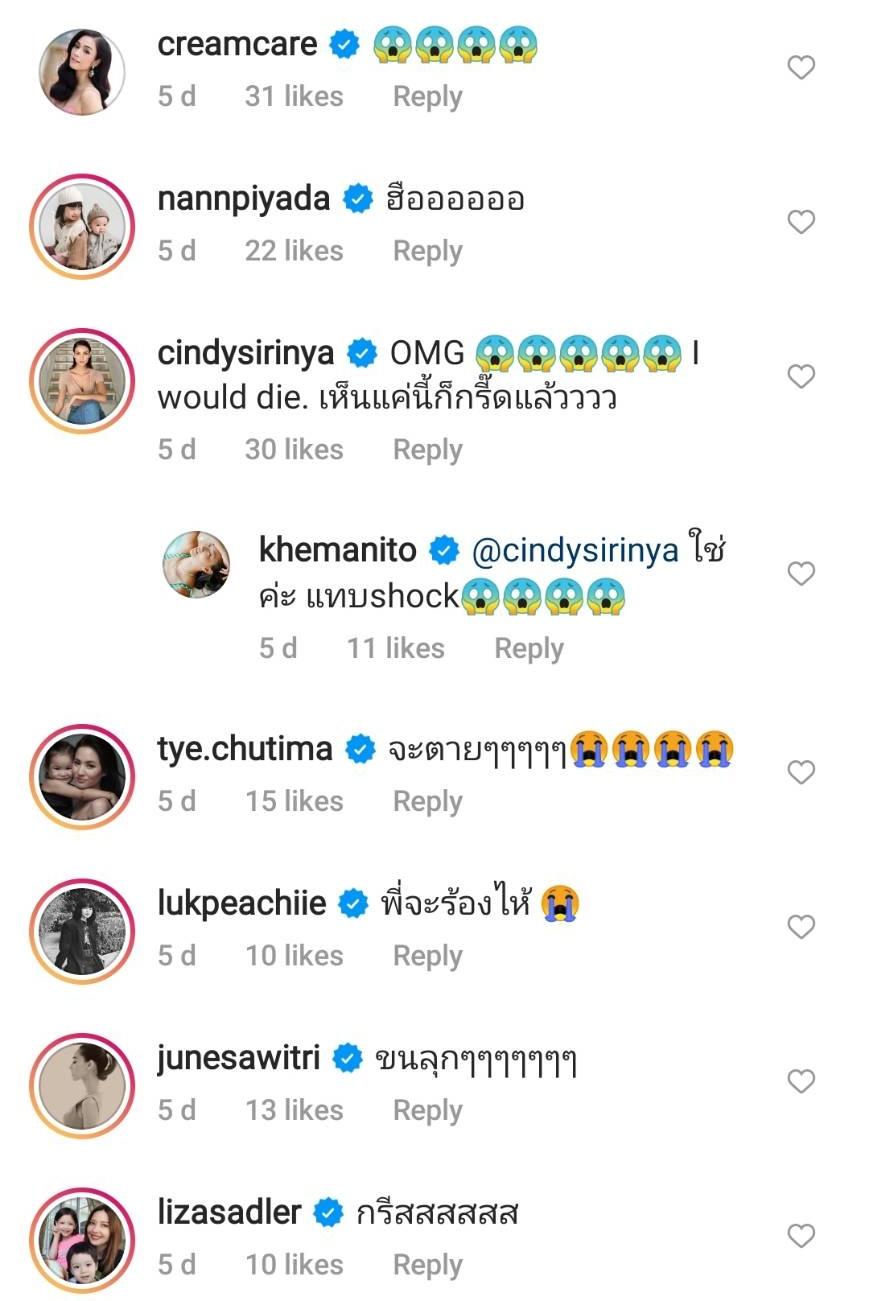Open the @cindysirinya mention link

click(x=574, y=550)
